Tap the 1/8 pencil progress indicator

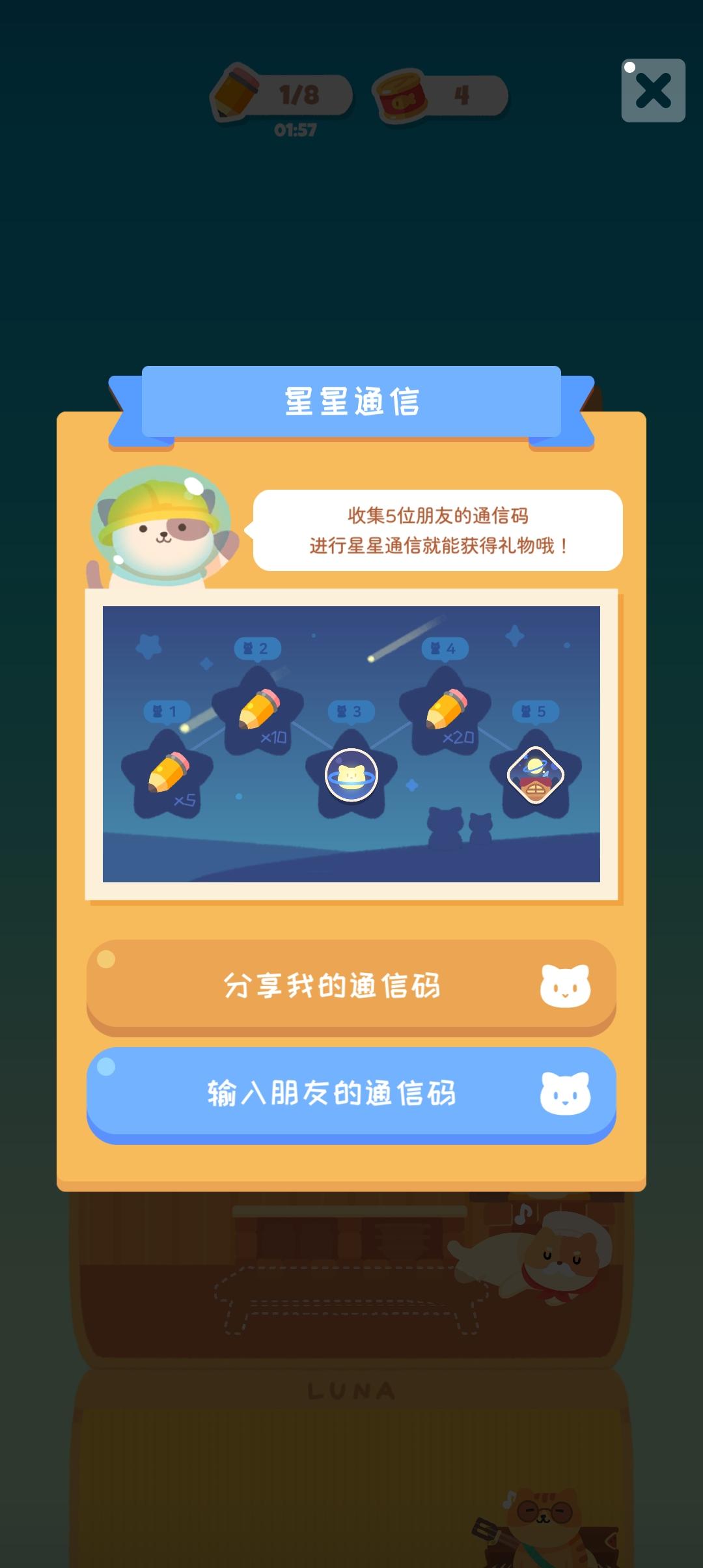[x=299, y=94]
